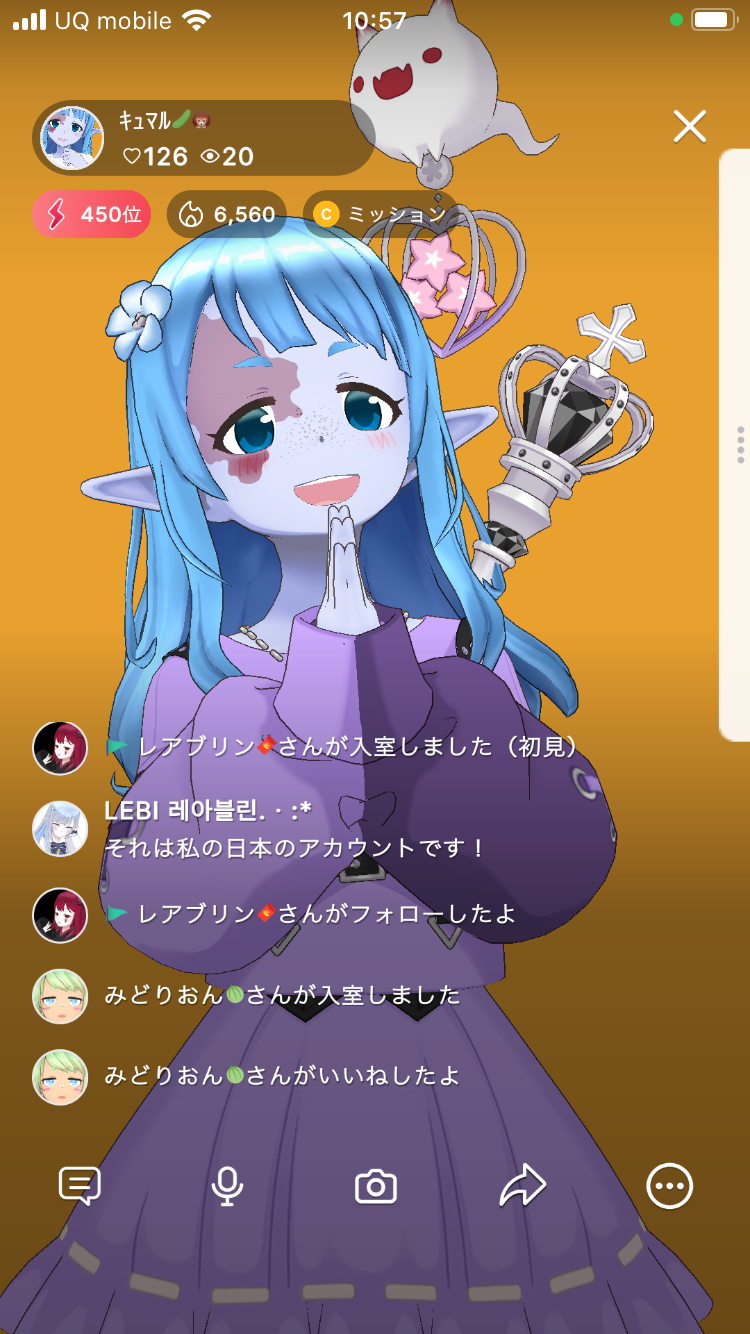
Task: Open streamer キュマル's profile
Action: (72, 138)
